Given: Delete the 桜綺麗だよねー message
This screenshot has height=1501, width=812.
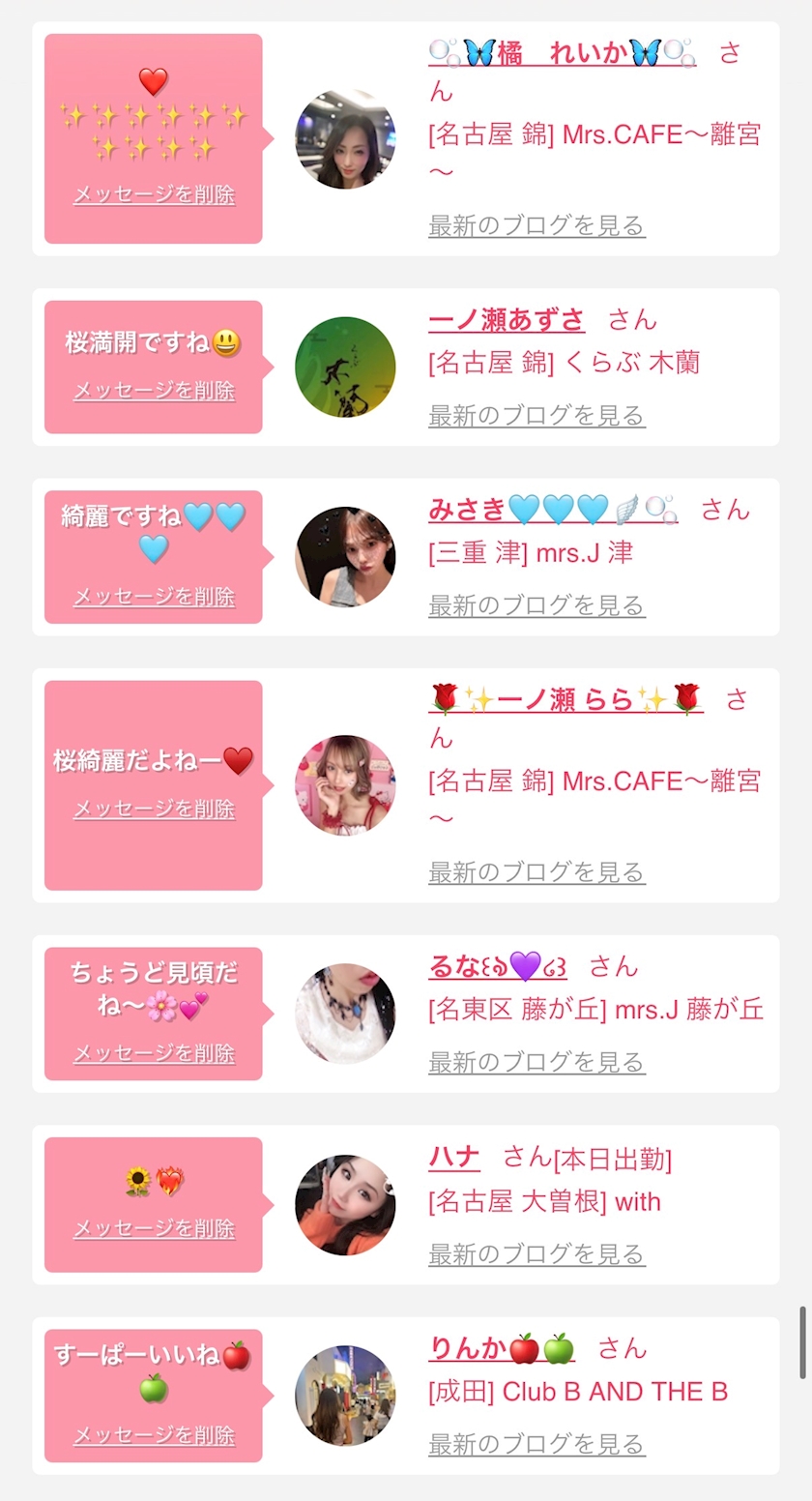Looking at the screenshot, I should point(154,809).
